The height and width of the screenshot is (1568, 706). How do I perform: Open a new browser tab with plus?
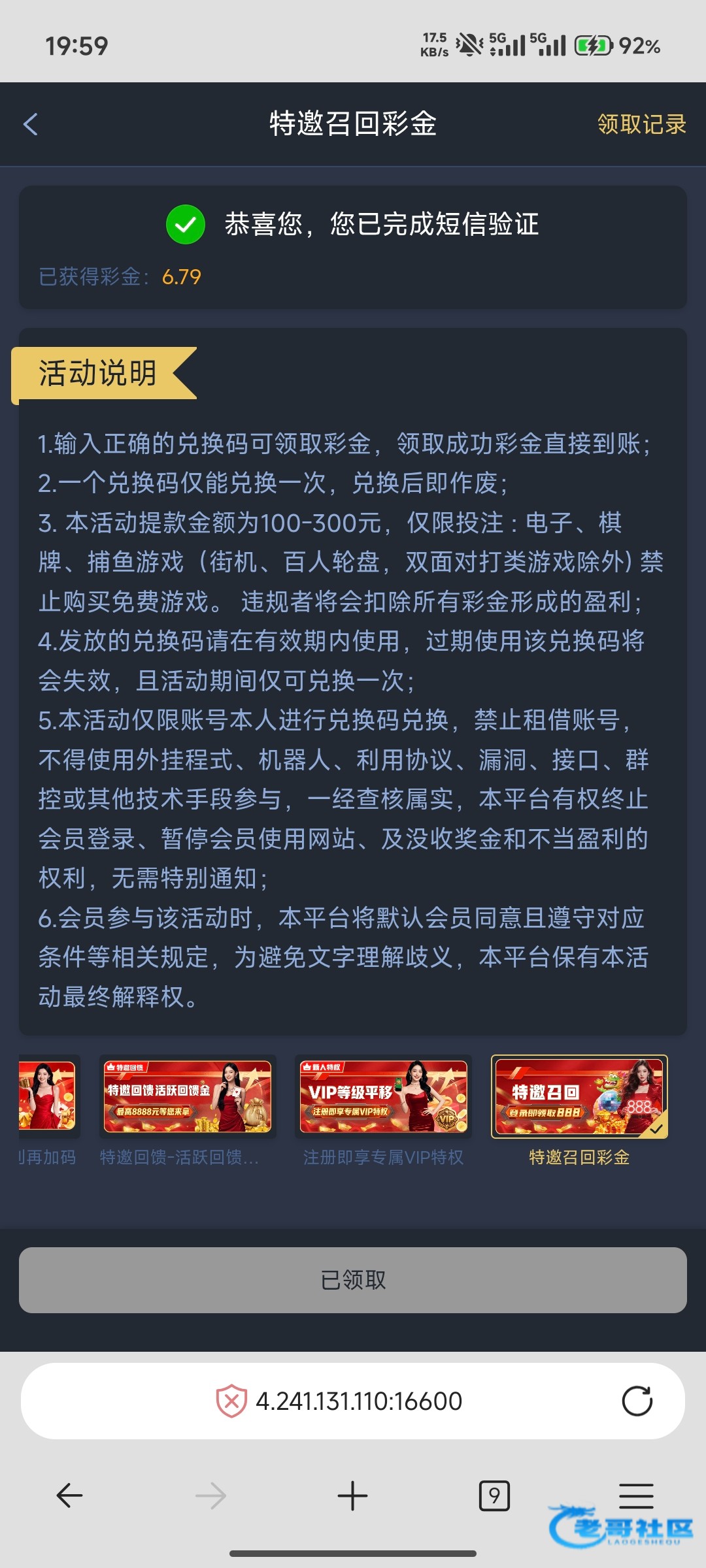352,1495
